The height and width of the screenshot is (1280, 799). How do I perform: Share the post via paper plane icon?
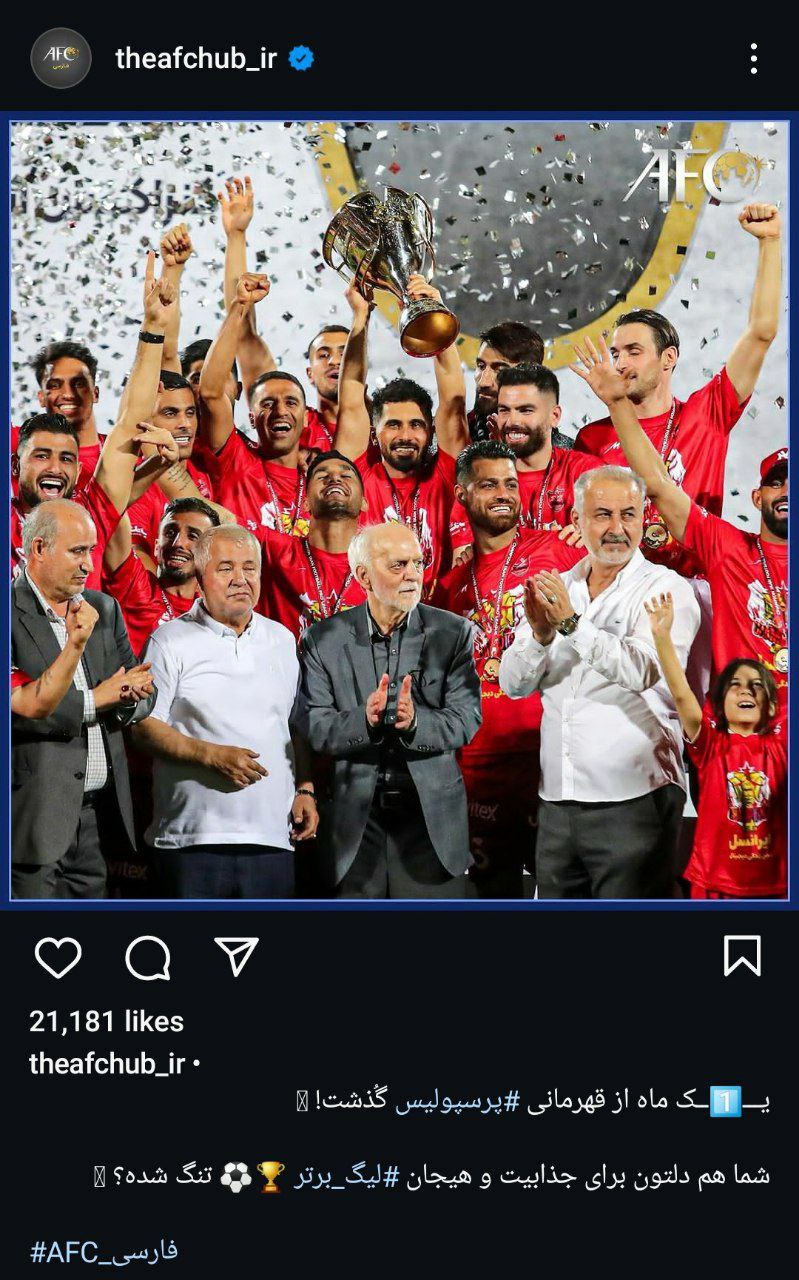coord(237,957)
